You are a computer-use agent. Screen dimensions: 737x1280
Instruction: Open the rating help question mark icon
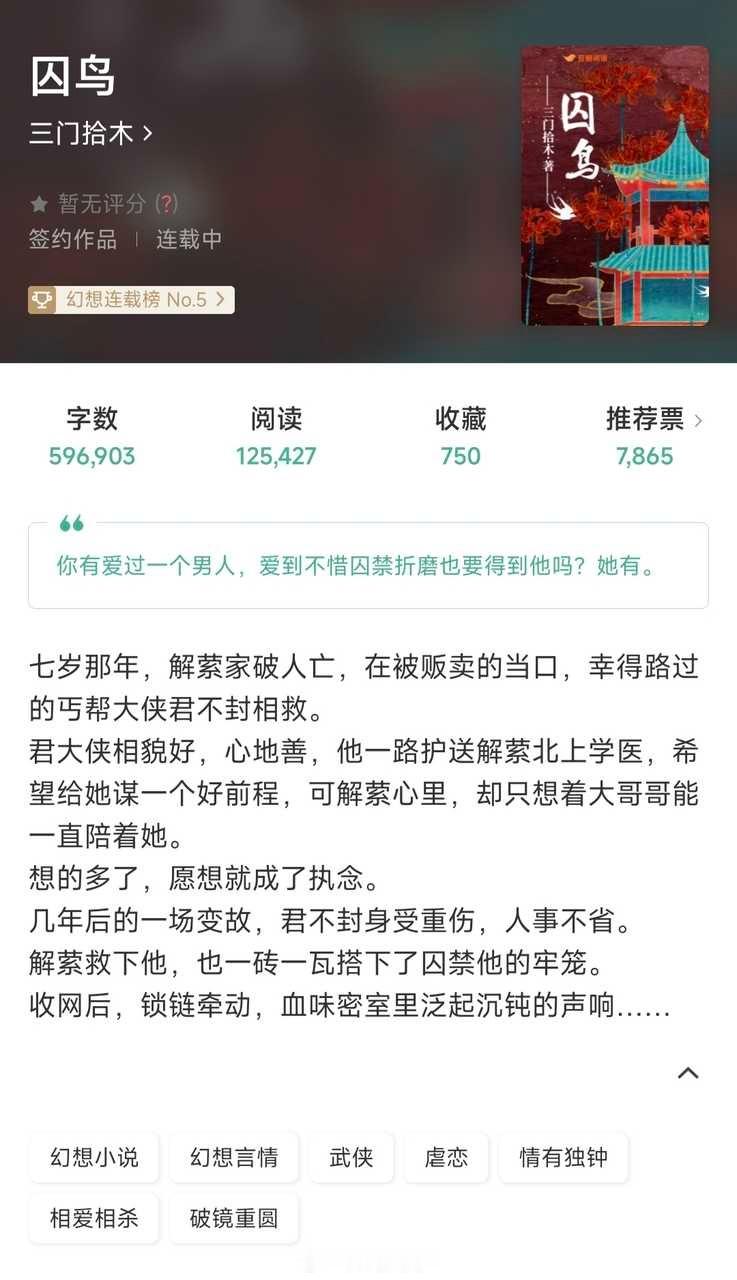coord(168,203)
